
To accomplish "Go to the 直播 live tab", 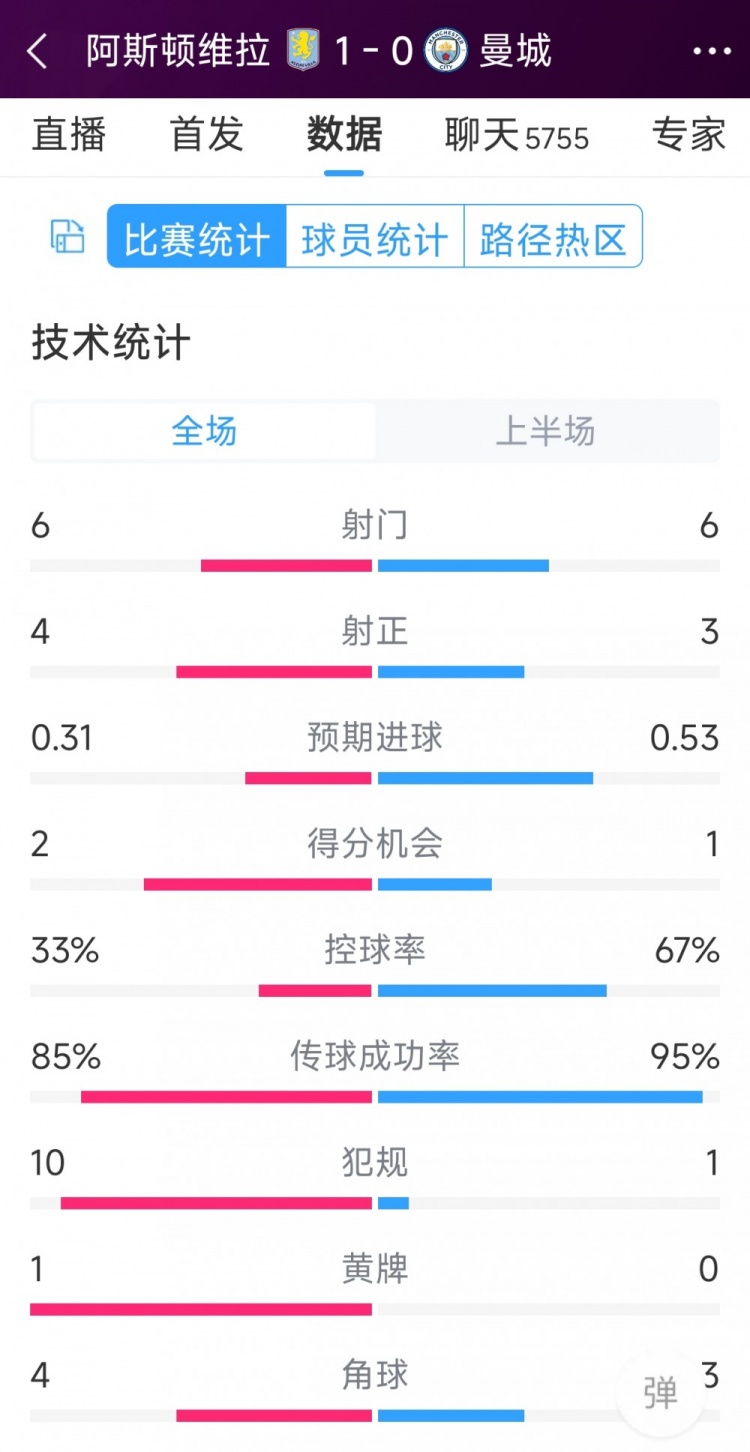I will coord(70,136).
